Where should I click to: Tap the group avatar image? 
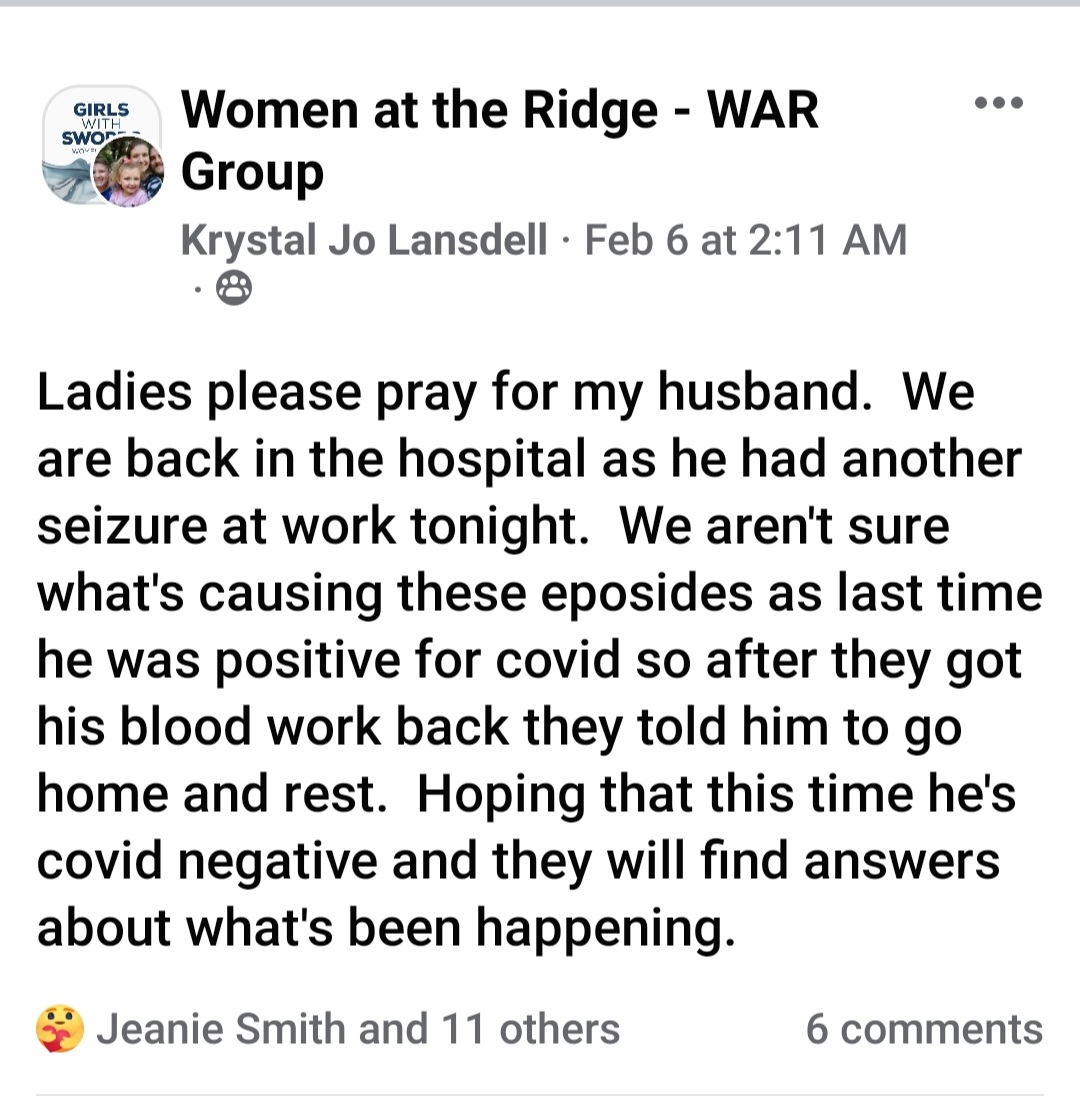pyautogui.click(x=101, y=146)
